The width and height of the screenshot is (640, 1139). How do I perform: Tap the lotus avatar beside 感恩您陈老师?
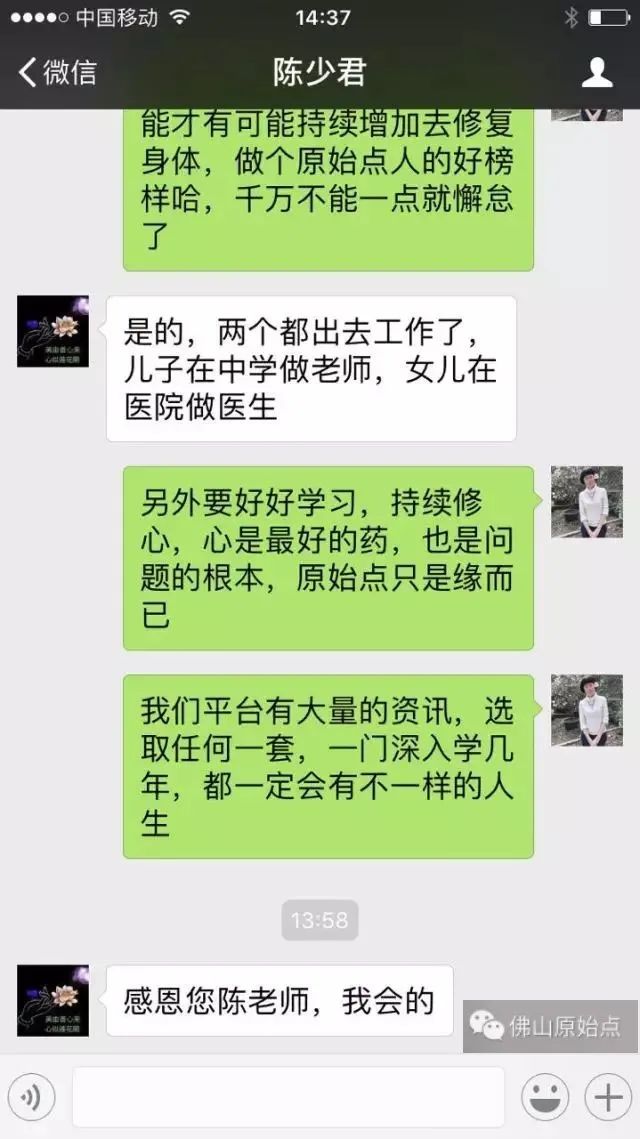click(x=53, y=1000)
